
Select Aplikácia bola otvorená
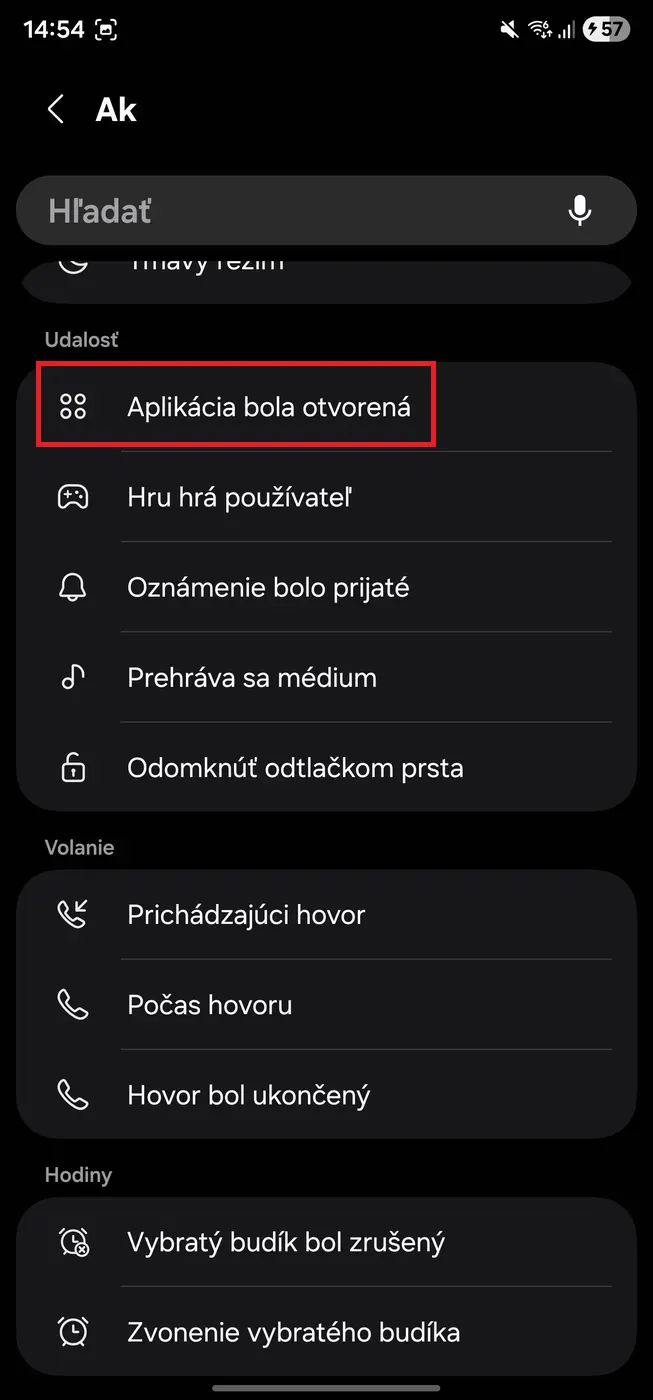coord(268,407)
